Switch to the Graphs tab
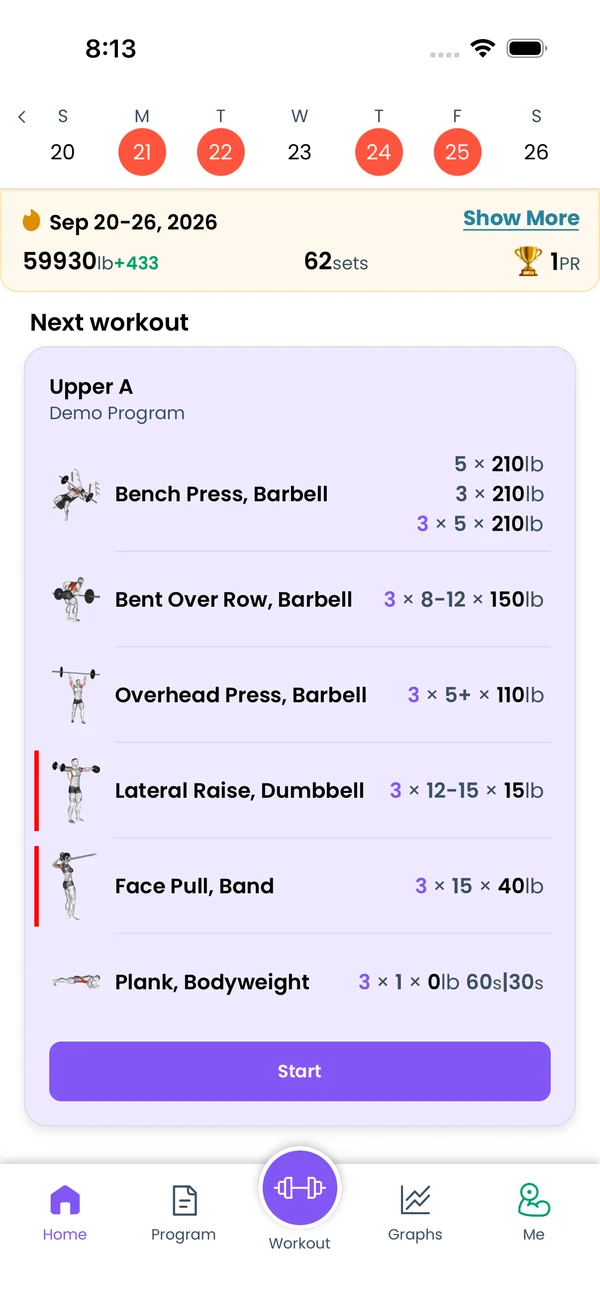The width and height of the screenshot is (600, 1304). [x=415, y=1212]
